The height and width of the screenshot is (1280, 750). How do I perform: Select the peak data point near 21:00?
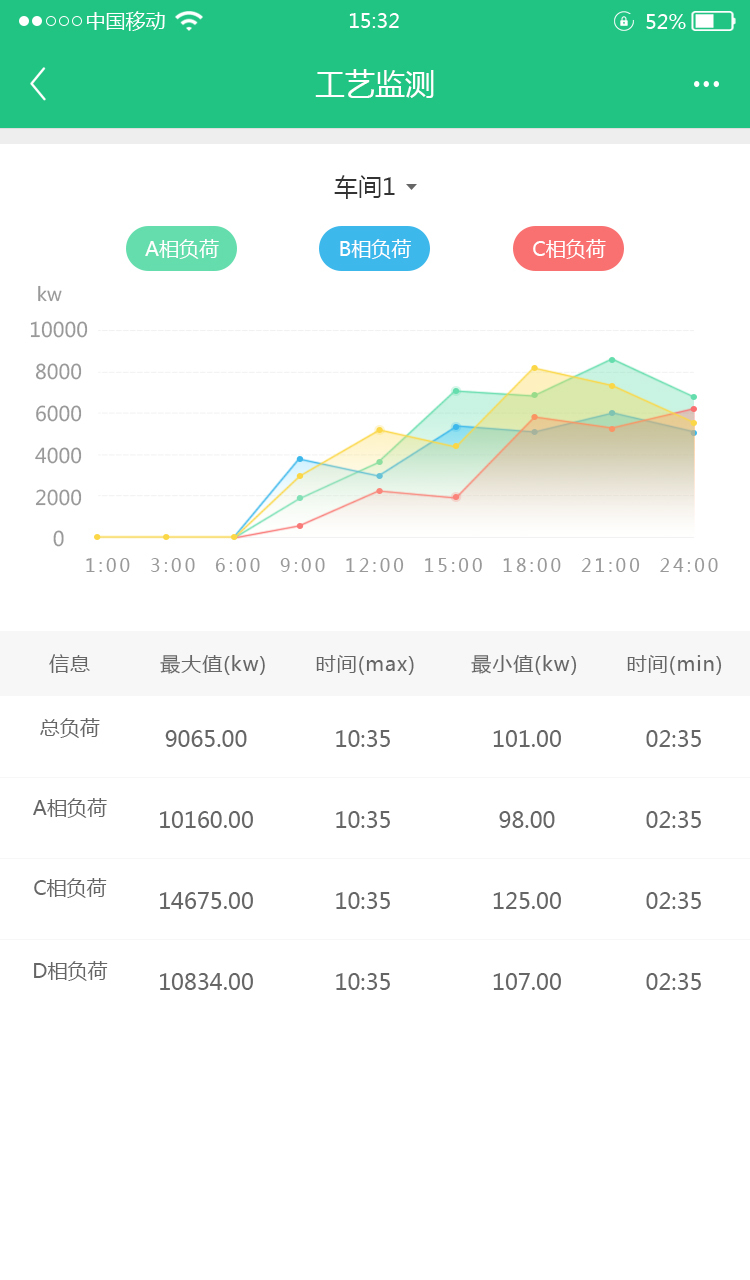pos(611,357)
